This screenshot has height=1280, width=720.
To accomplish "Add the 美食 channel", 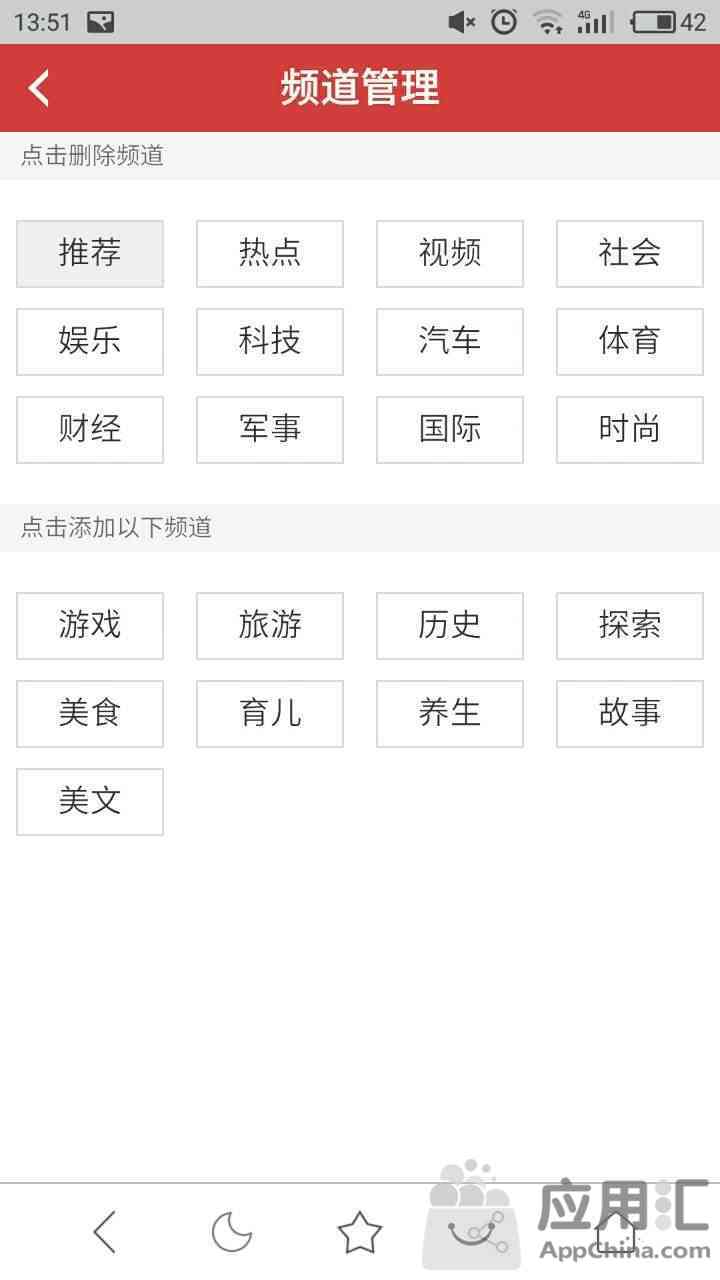I will tap(90, 714).
